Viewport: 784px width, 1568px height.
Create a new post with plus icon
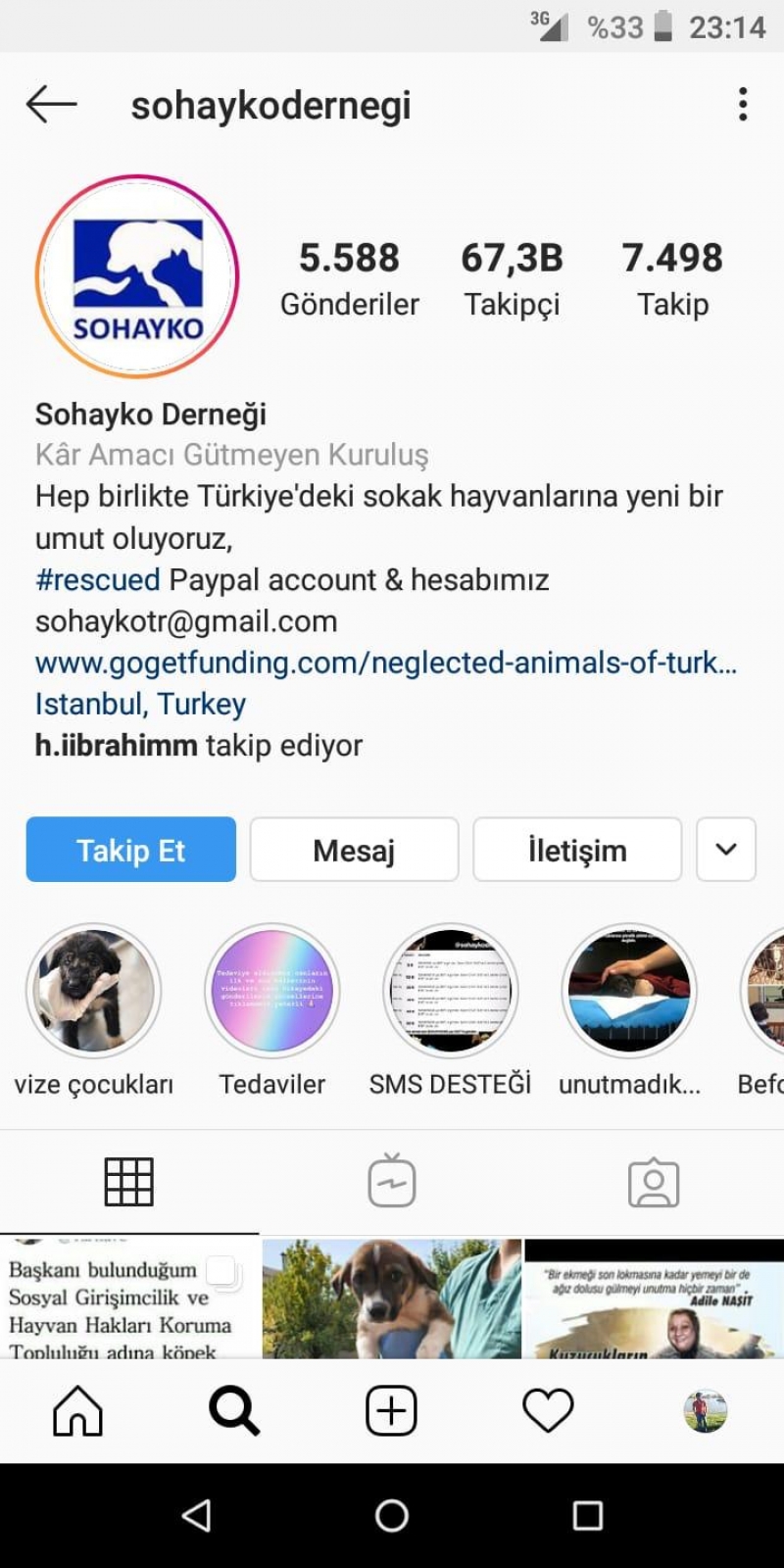(x=391, y=1411)
